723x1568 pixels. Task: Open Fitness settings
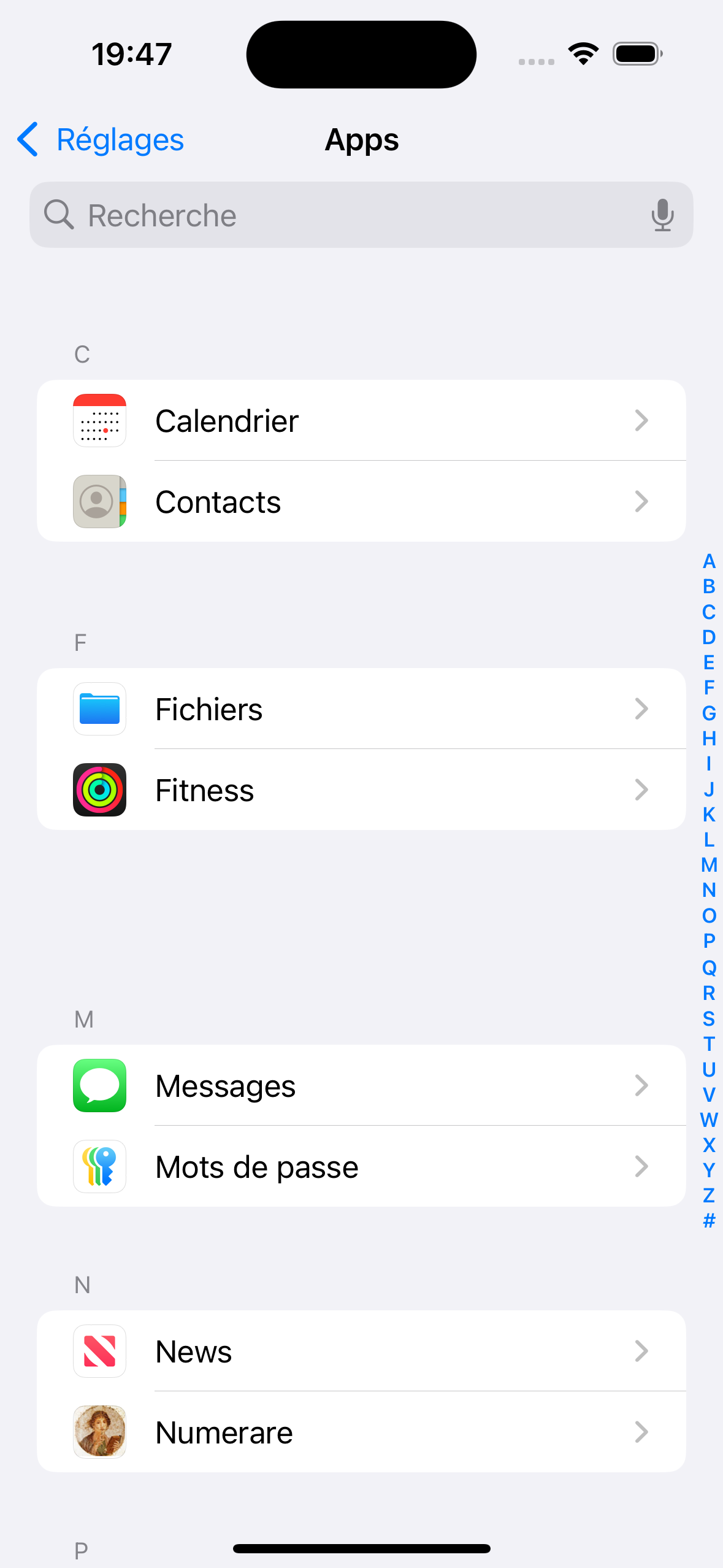[361, 790]
